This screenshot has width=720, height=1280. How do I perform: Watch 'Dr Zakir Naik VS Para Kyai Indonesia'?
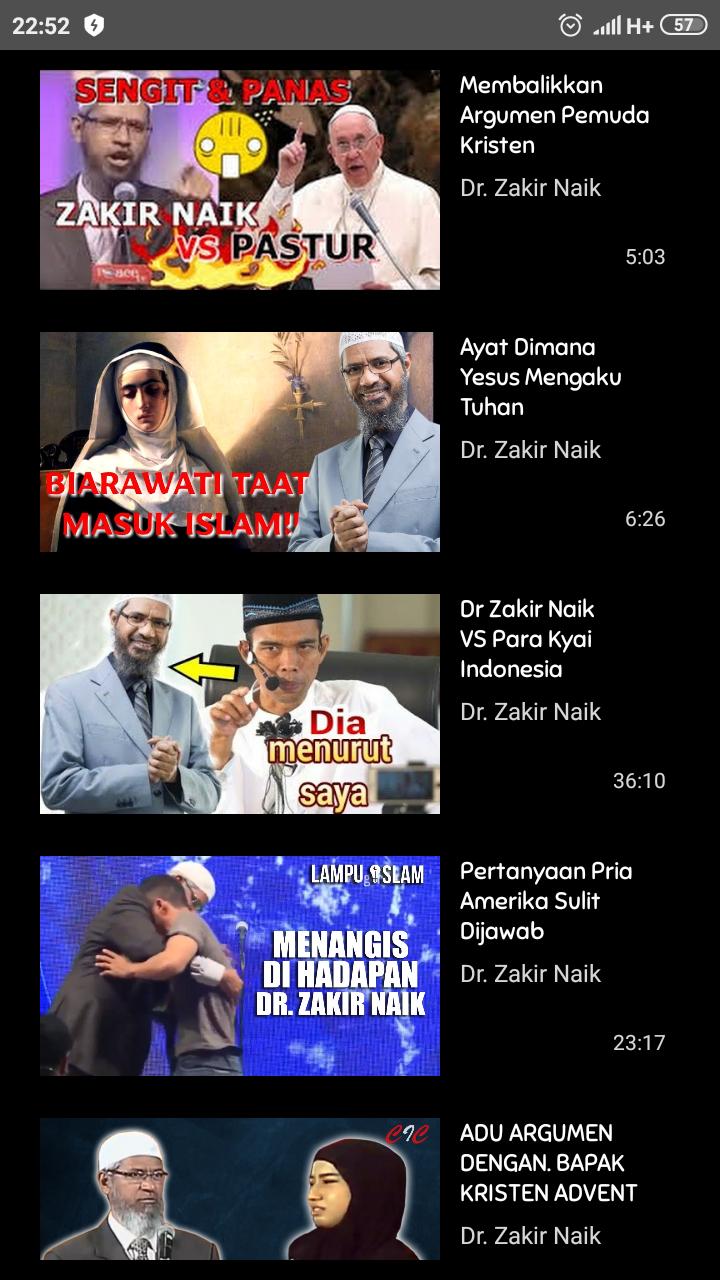(240, 704)
